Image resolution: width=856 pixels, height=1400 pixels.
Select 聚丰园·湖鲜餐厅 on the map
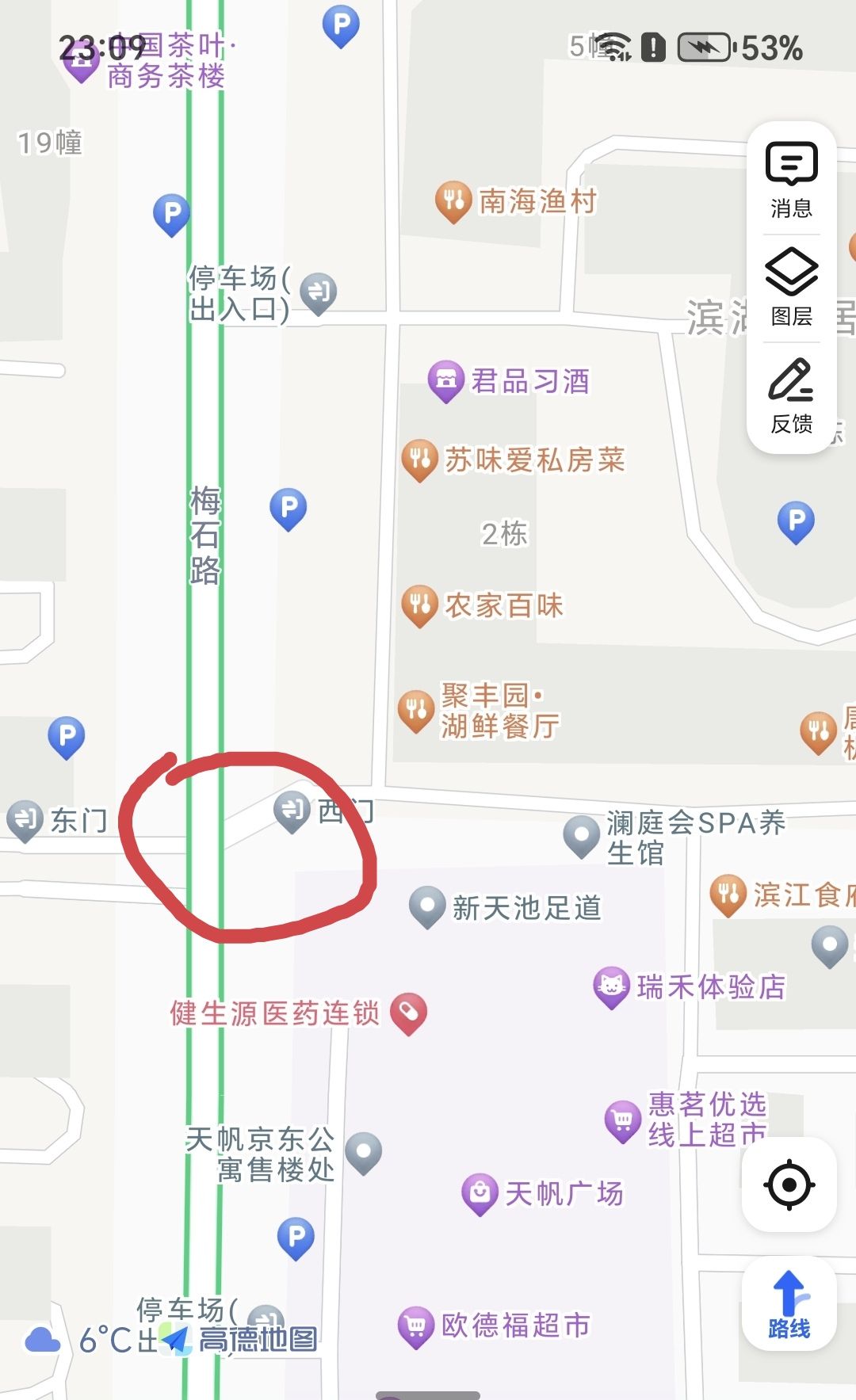coord(416,709)
